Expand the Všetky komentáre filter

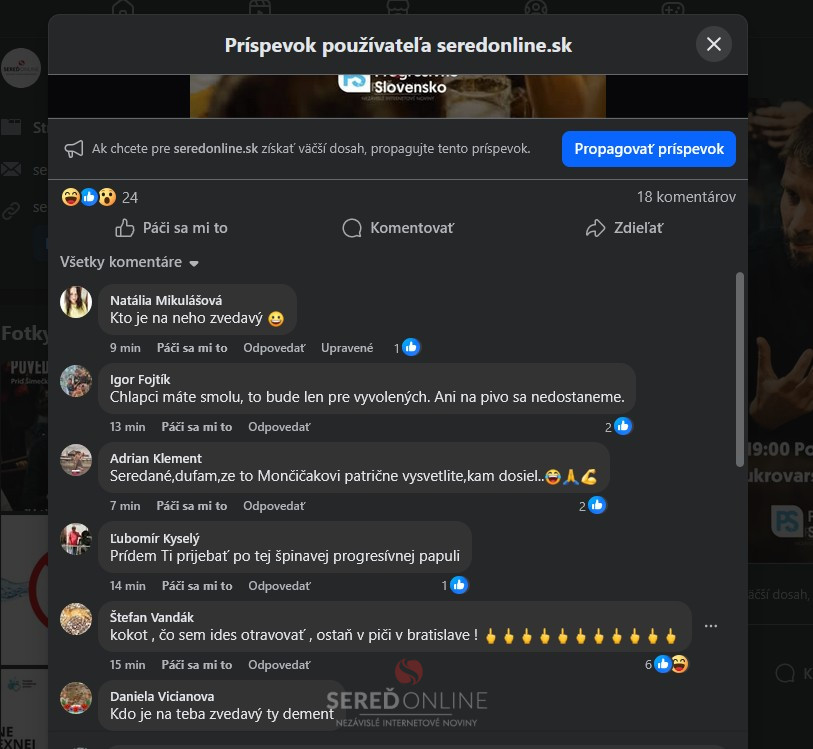pos(130,263)
